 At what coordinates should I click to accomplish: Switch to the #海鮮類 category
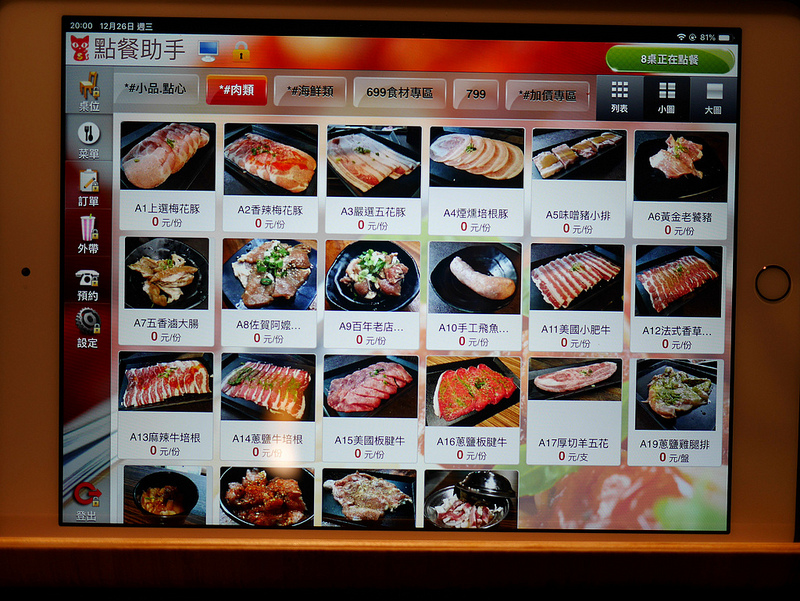point(310,92)
